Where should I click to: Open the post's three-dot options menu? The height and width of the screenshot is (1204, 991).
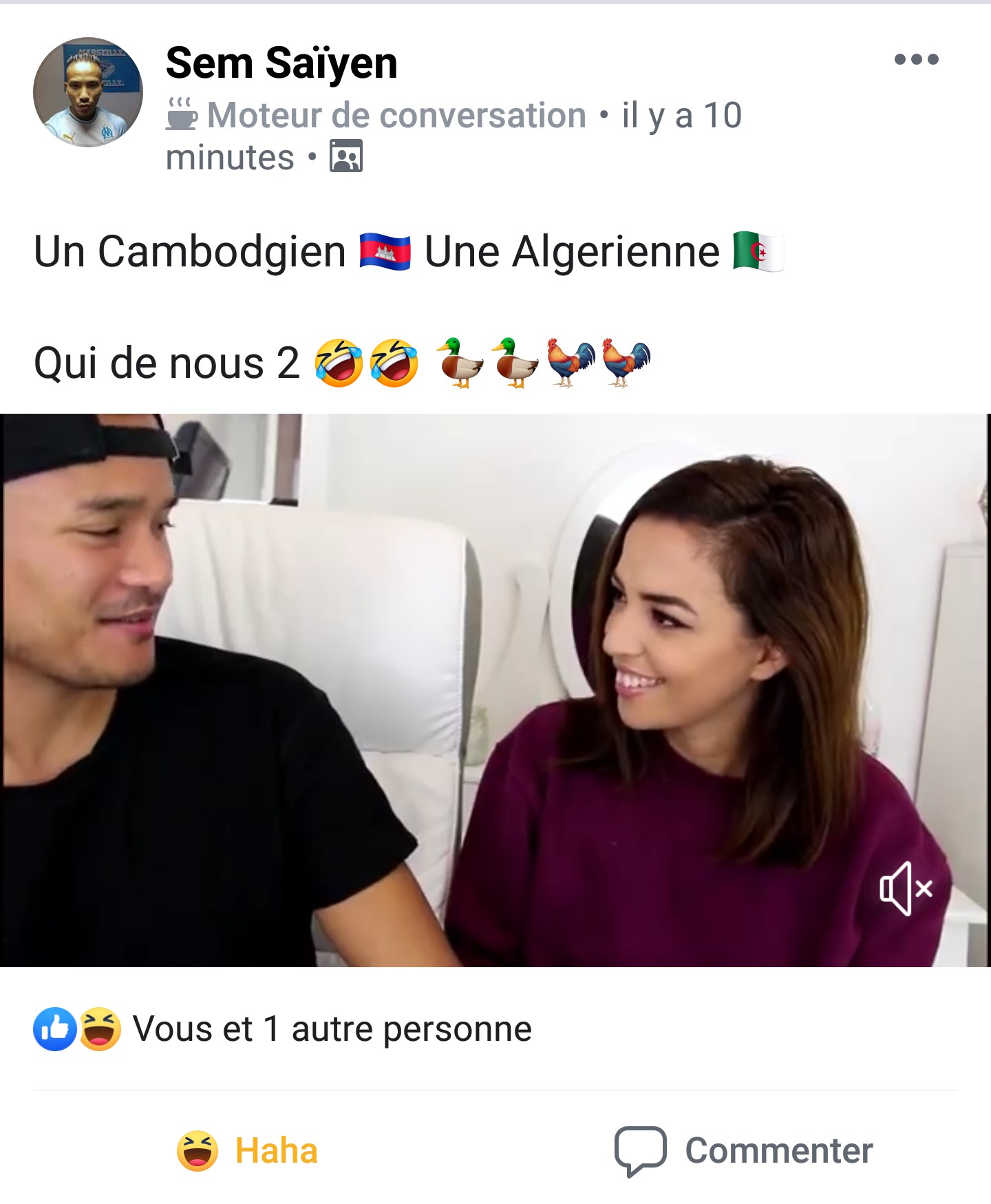coord(916,59)
